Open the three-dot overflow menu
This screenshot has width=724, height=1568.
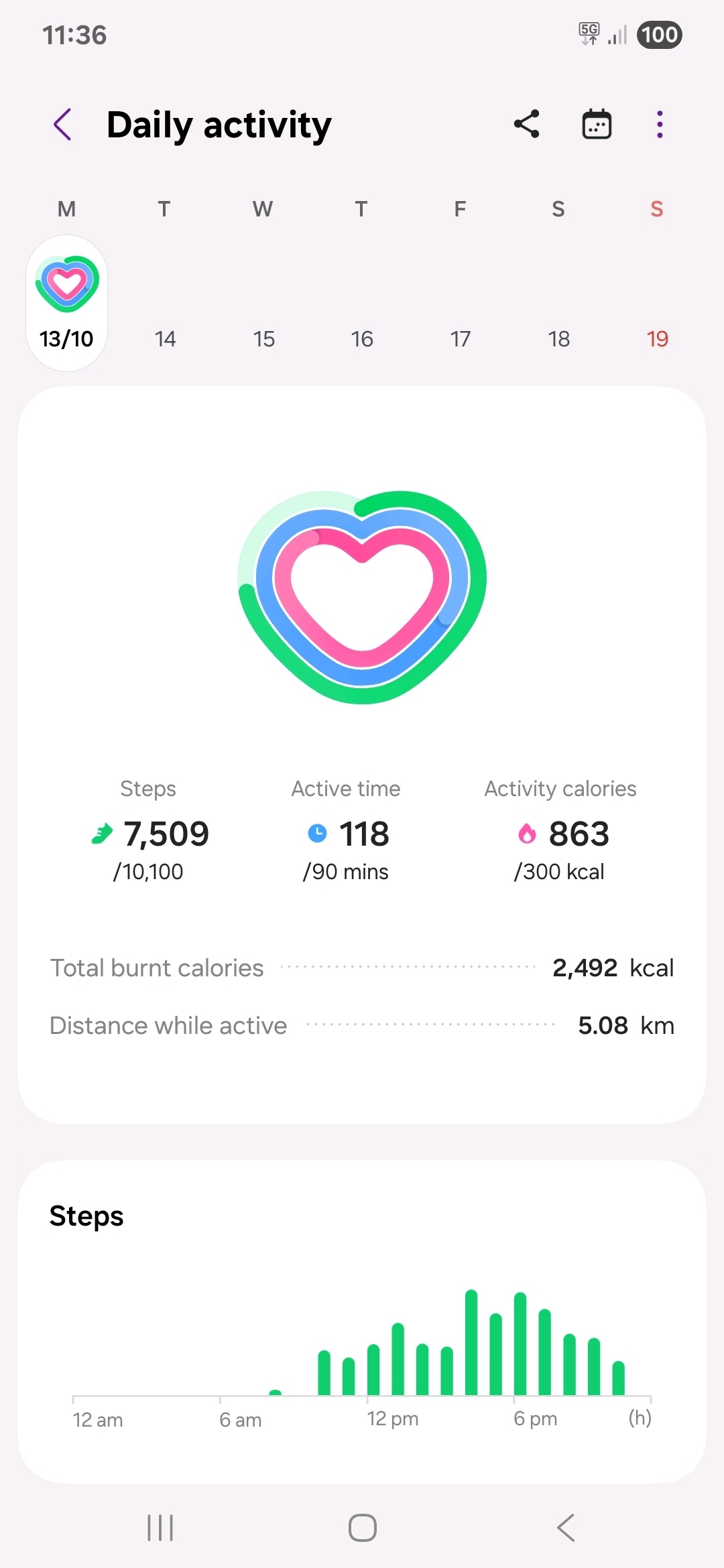click(x=660, y=125)
